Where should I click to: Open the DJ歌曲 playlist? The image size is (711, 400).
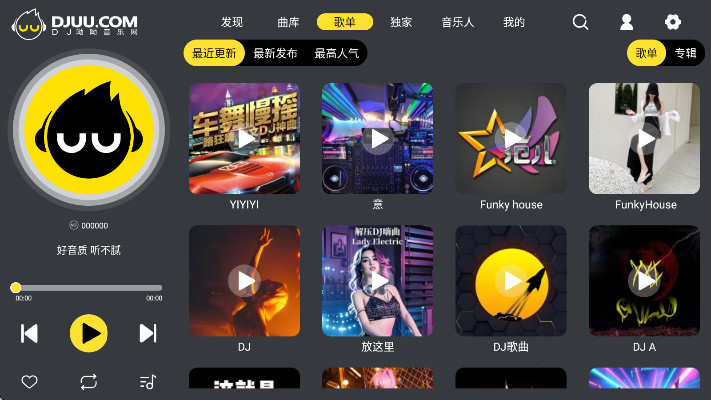point(511,281)
